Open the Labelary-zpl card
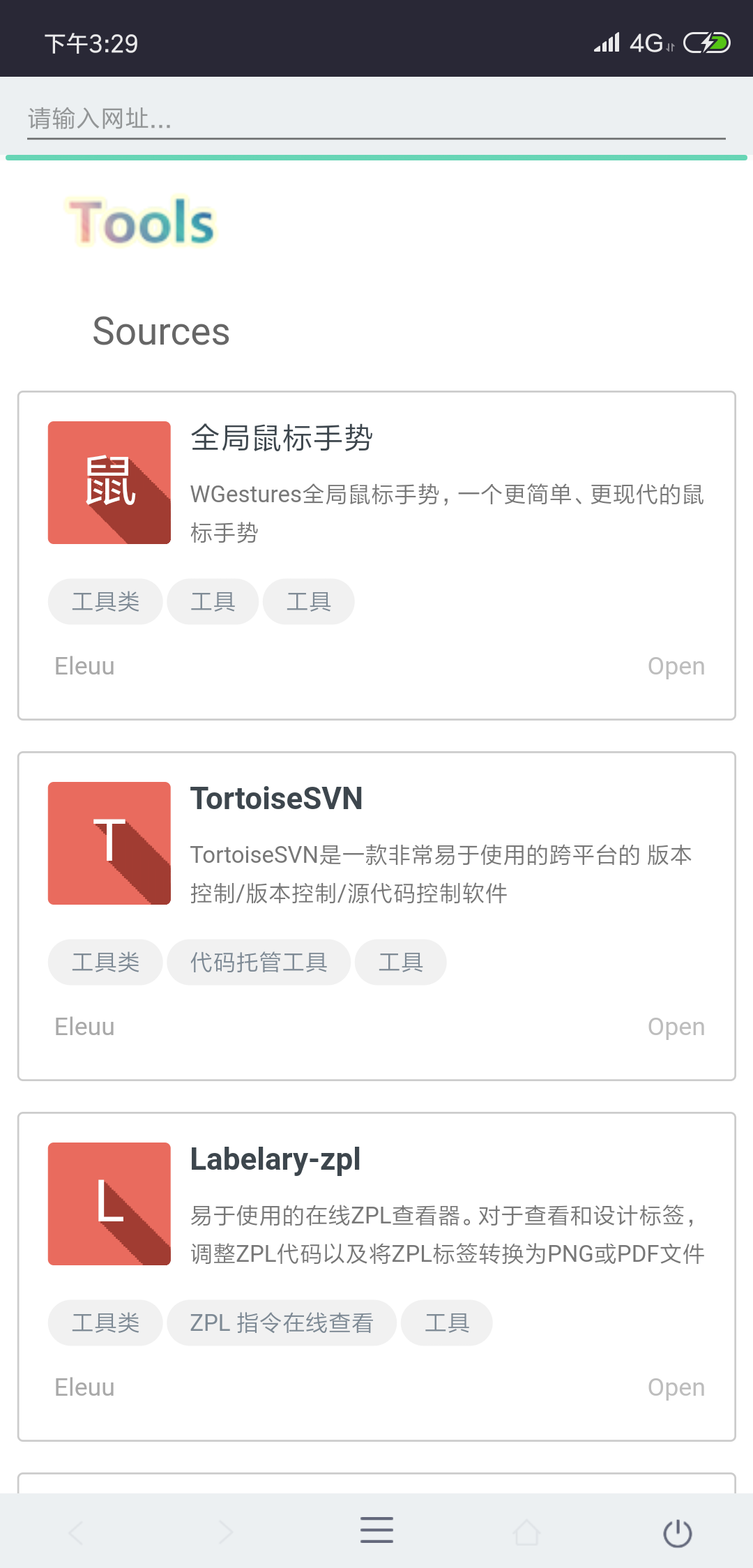This screenshot has width=753, height=1568. point(275,1159)
